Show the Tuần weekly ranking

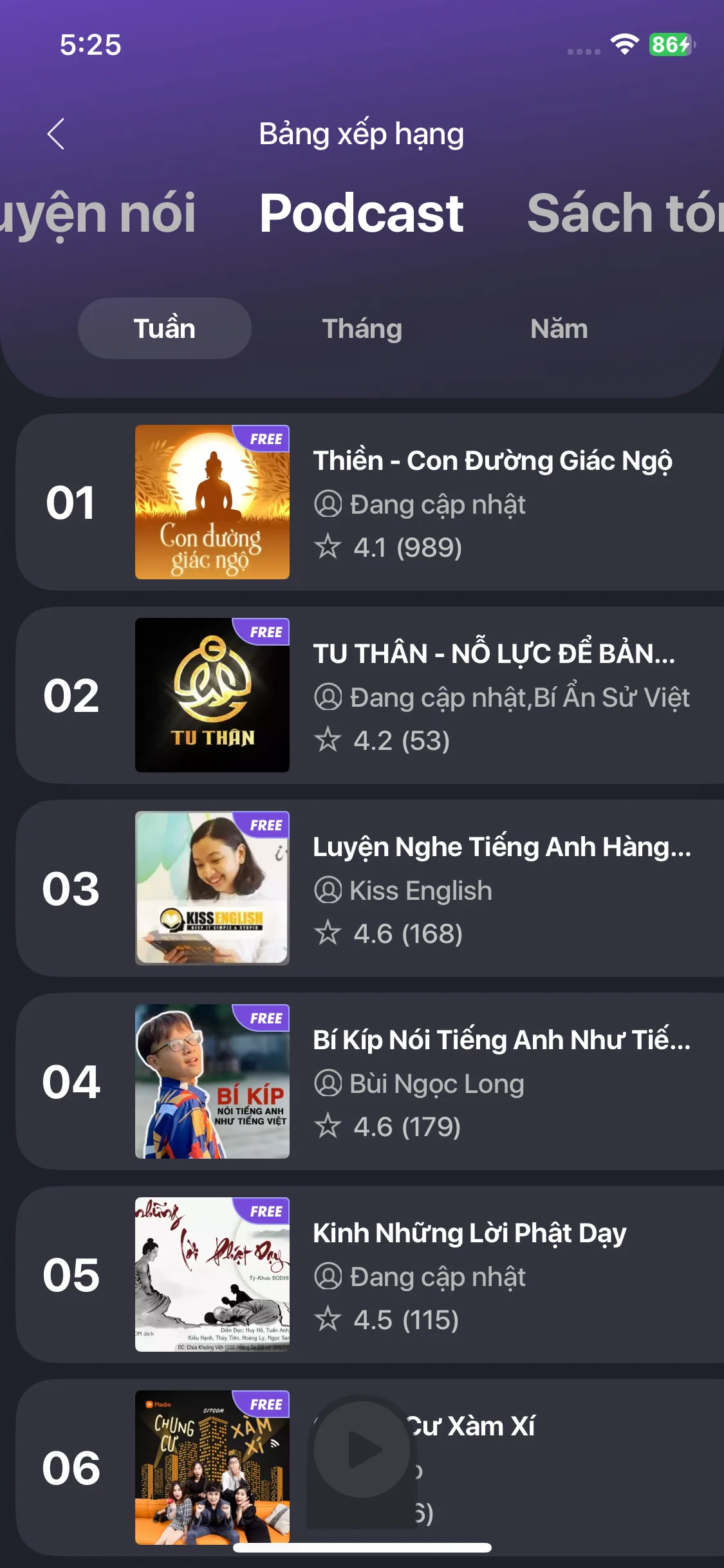pos(164,328)
